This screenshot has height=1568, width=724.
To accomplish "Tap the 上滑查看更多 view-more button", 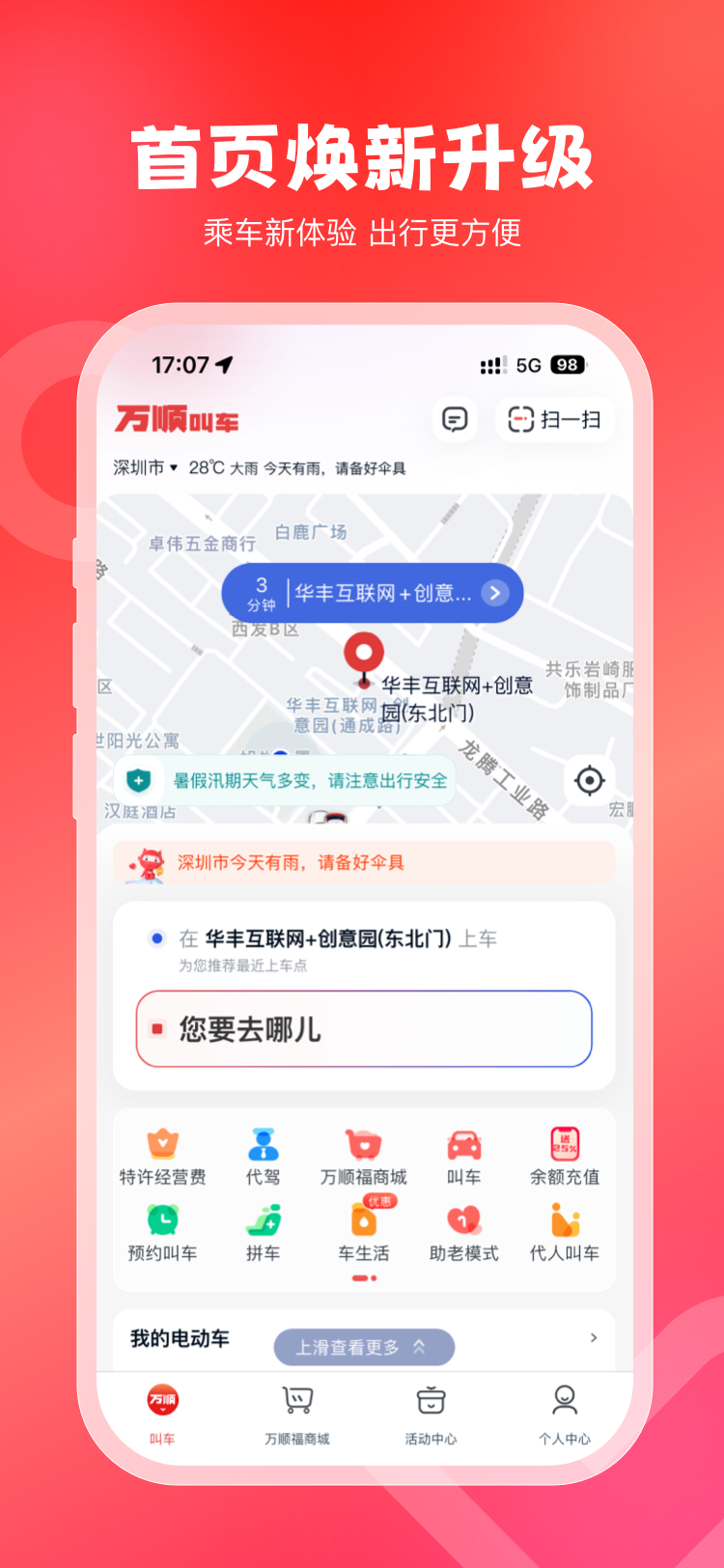I will 363,1346.
